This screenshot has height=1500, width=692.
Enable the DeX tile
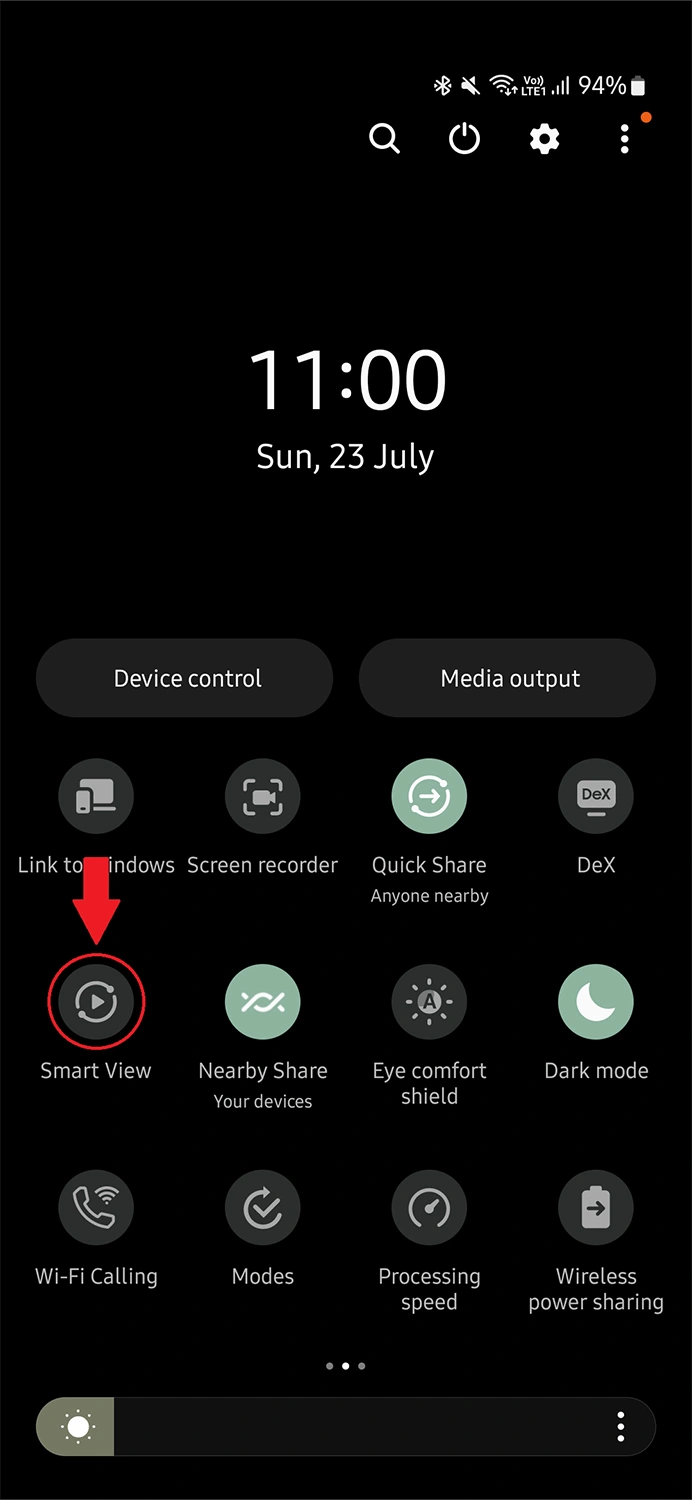point(596,796)
